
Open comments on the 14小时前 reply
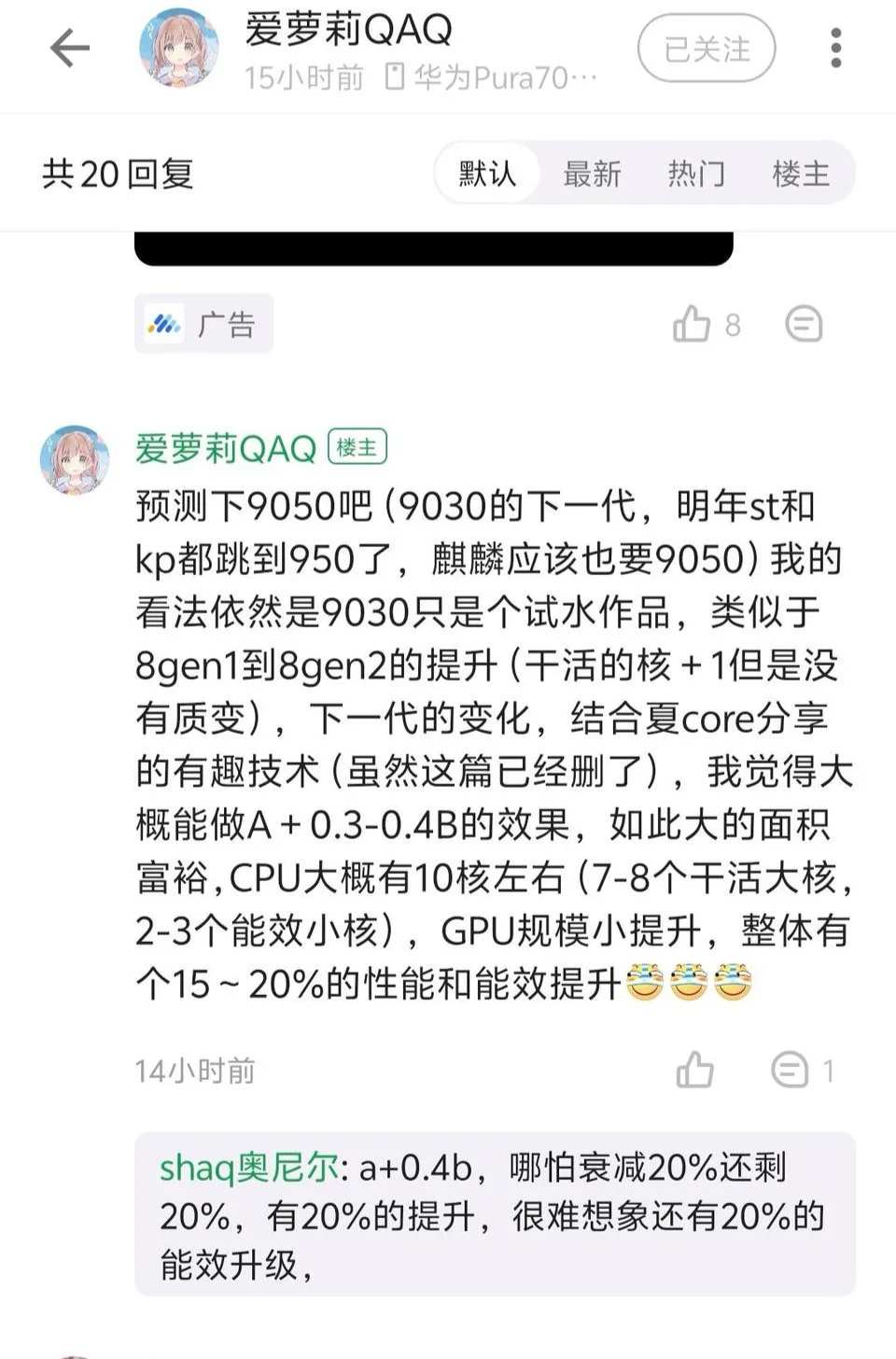coord(791,1070)
